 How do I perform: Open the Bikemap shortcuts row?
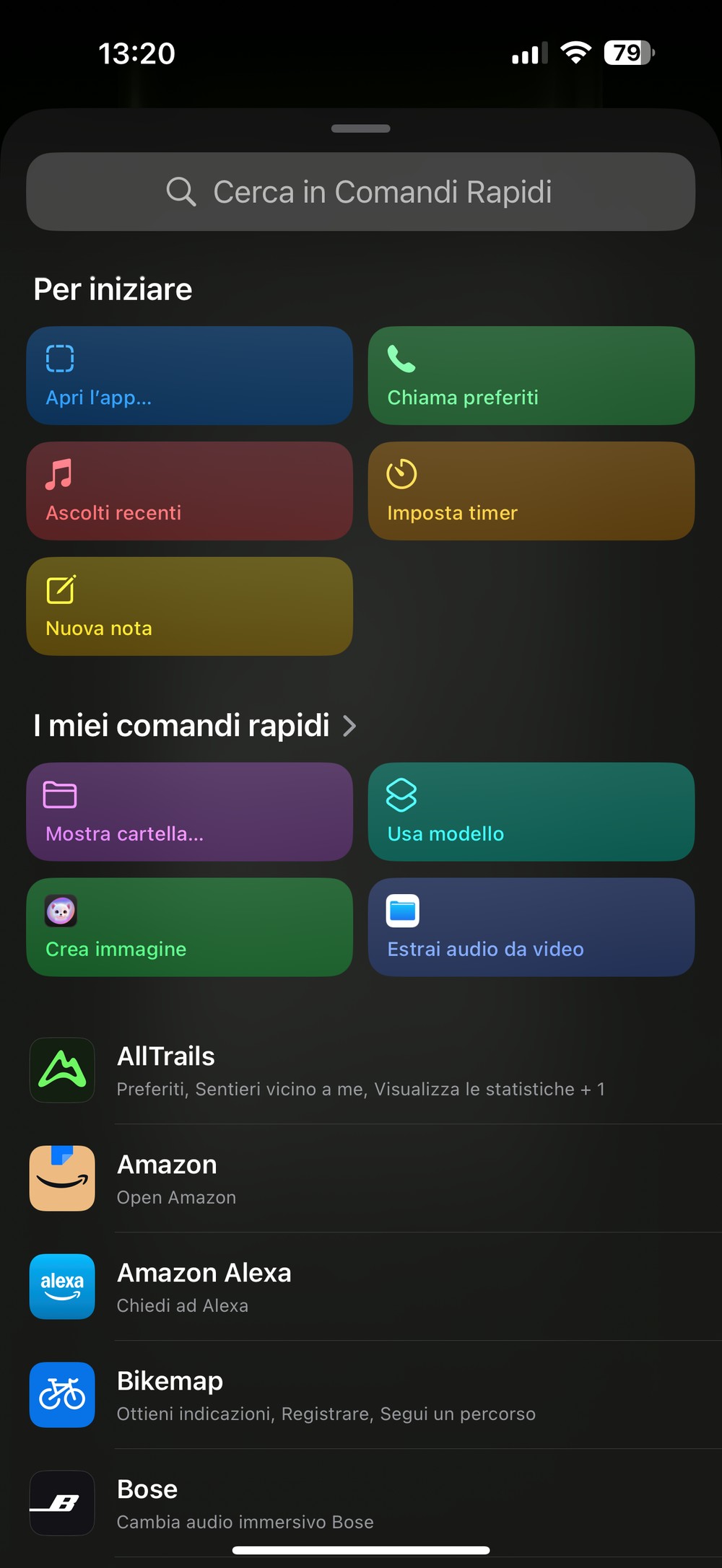pos(361,1395)
